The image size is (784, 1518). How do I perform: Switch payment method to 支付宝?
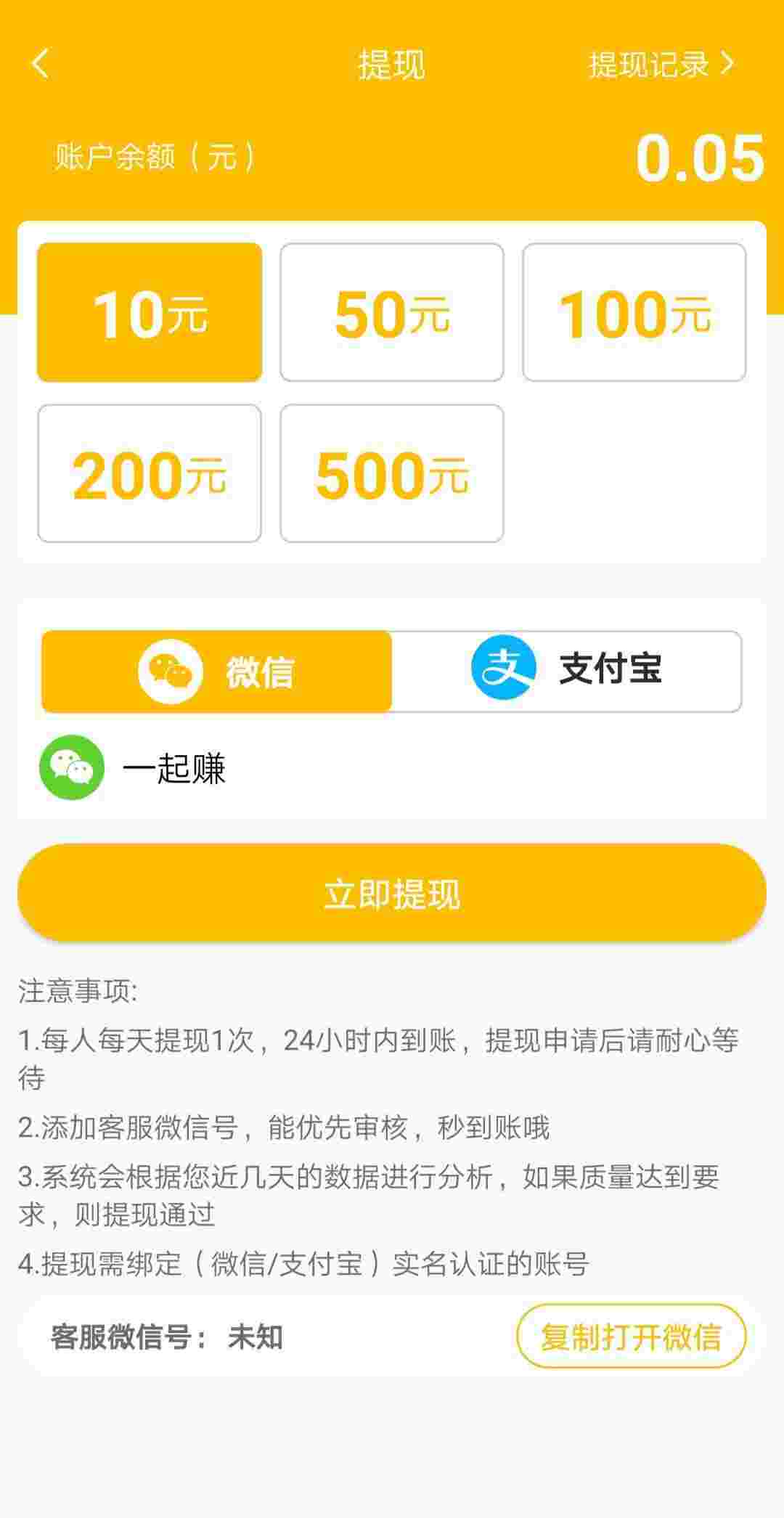(x=567, y=672)
